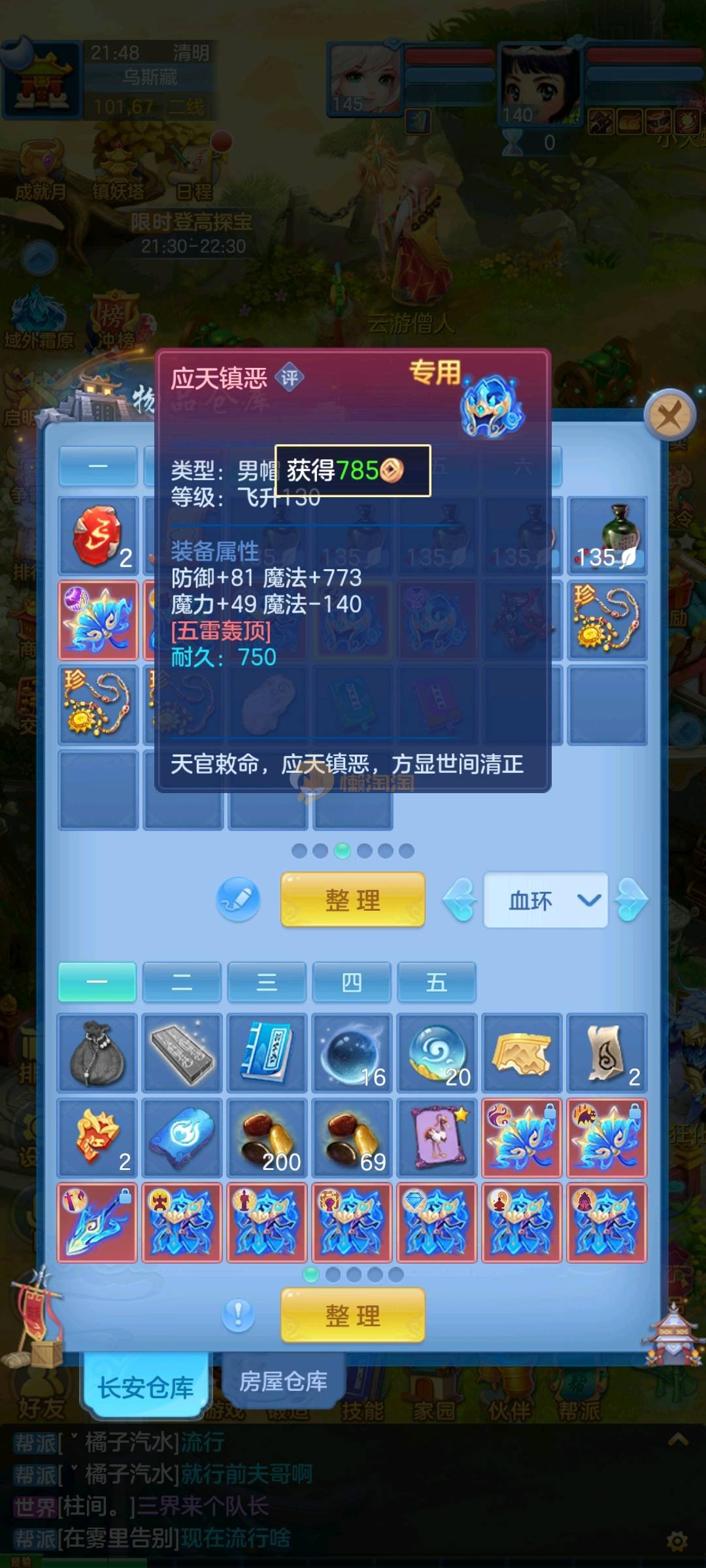Select the scroll item with count 2

pyautogui.click(x=607, y=1053)
